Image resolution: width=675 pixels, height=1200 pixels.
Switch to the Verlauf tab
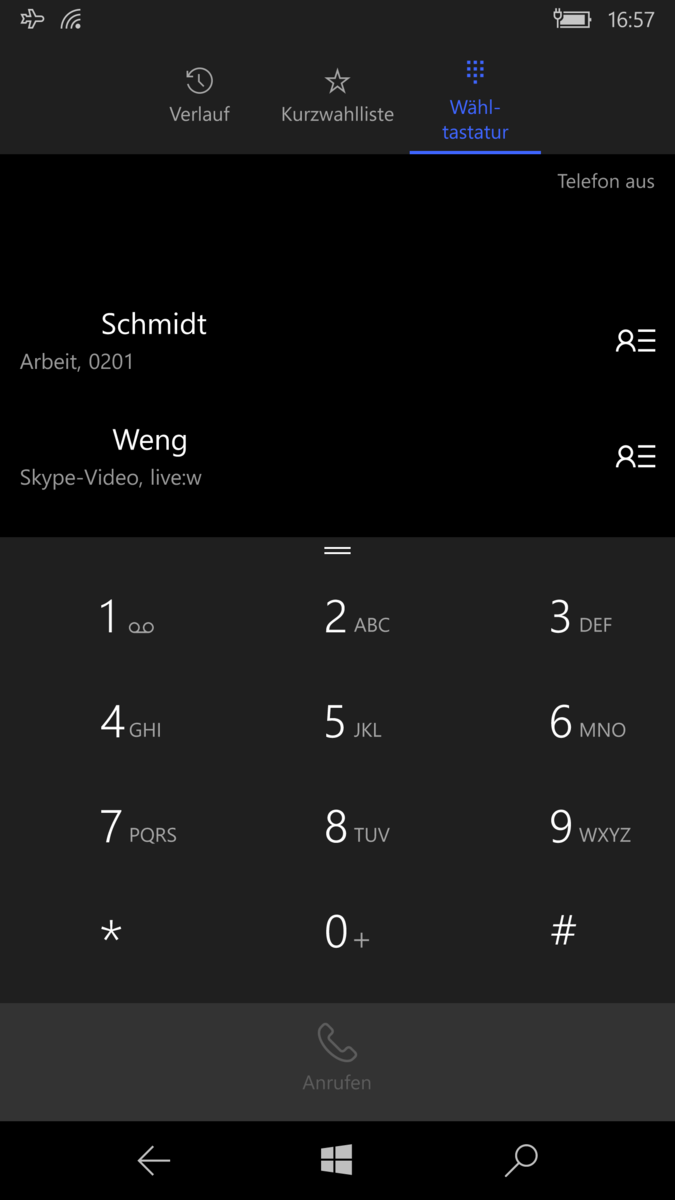(x=199, y=96)
